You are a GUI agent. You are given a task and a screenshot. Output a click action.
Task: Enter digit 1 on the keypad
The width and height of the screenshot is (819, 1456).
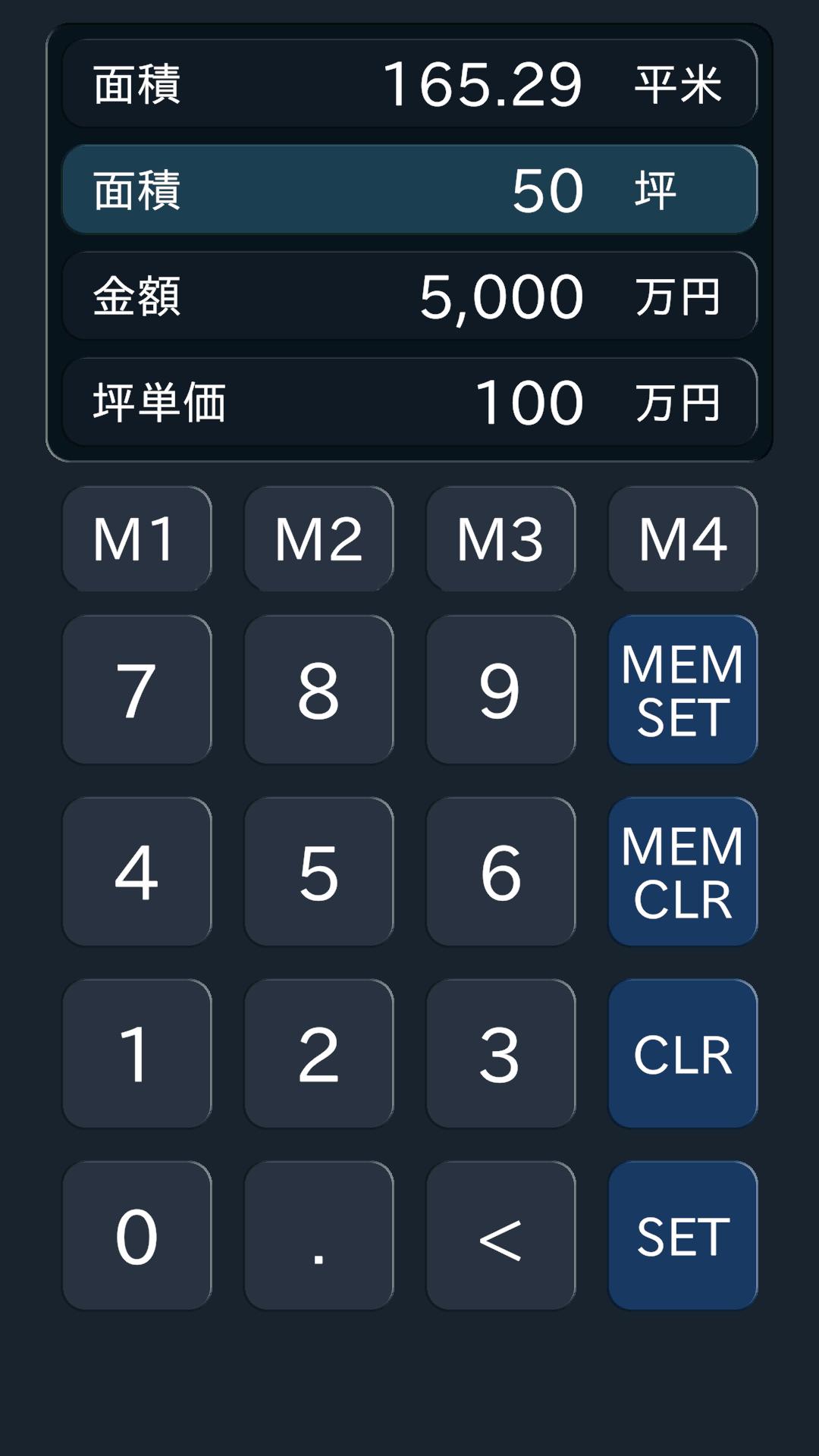click(x=136, y=1054)
